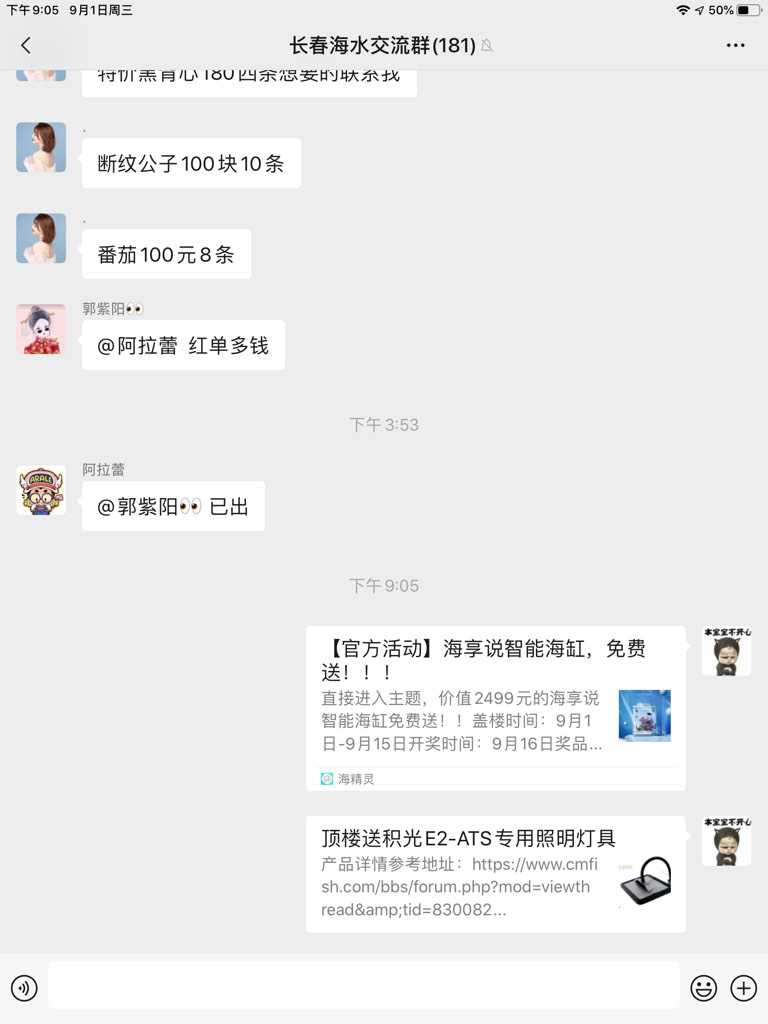
Task: Switch to voice message input
Action: (24, 988)
